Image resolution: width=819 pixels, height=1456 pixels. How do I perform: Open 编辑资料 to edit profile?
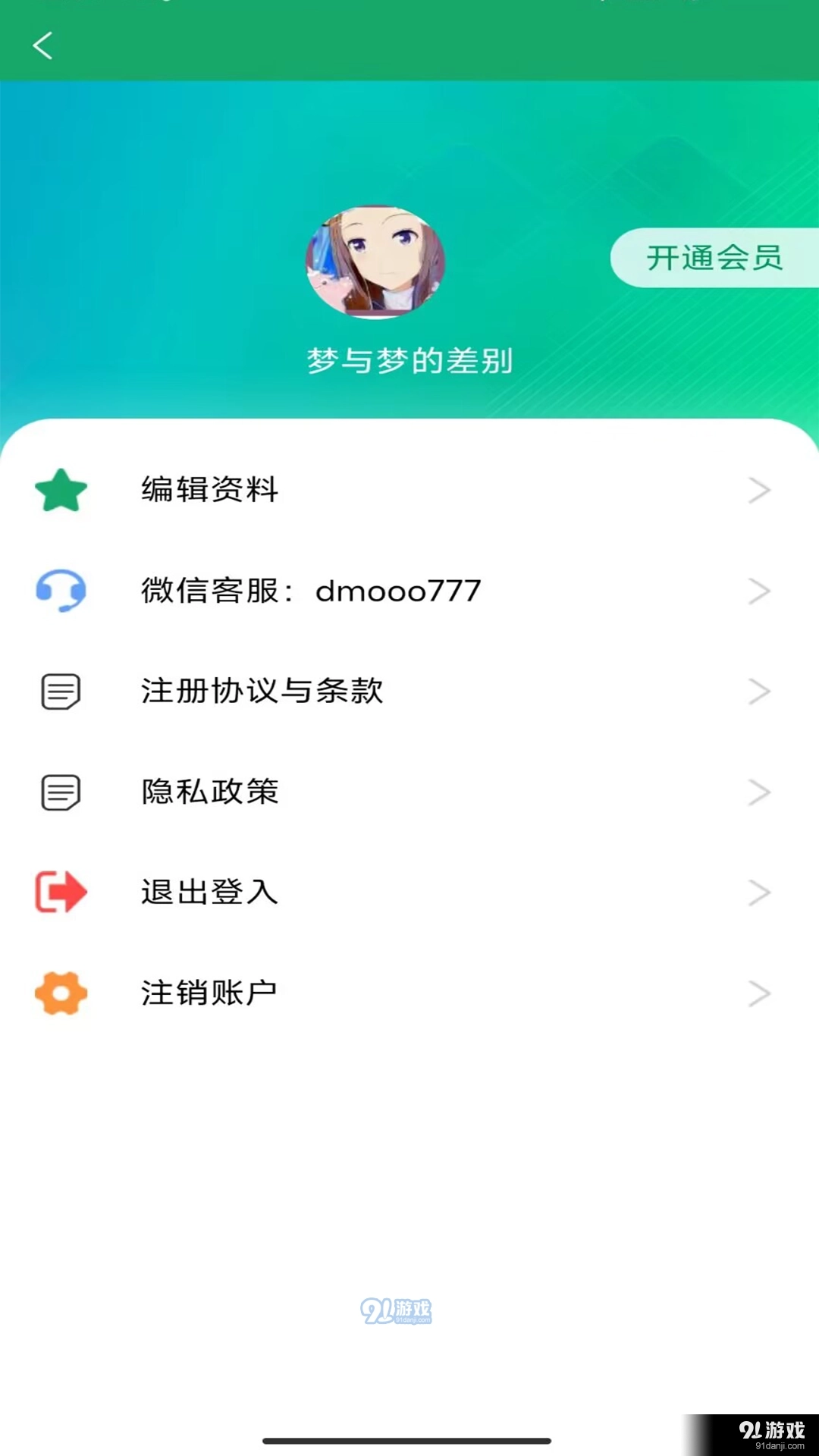tap(409, 490)
